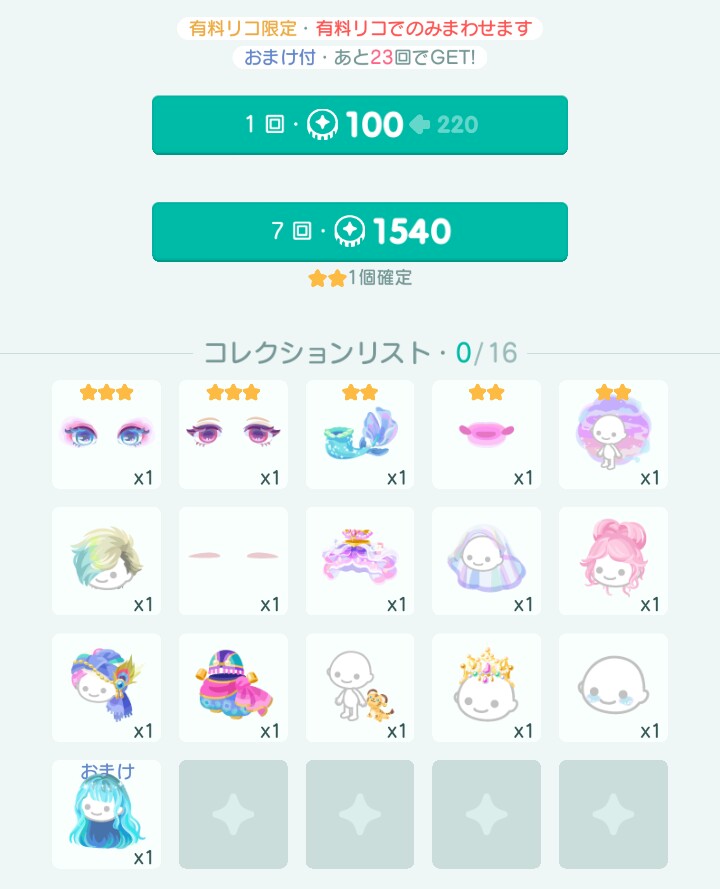View the blonde and green short hair item
This screenshot has height=889, width=720.
pyautogui.click(x=106, y=561)
